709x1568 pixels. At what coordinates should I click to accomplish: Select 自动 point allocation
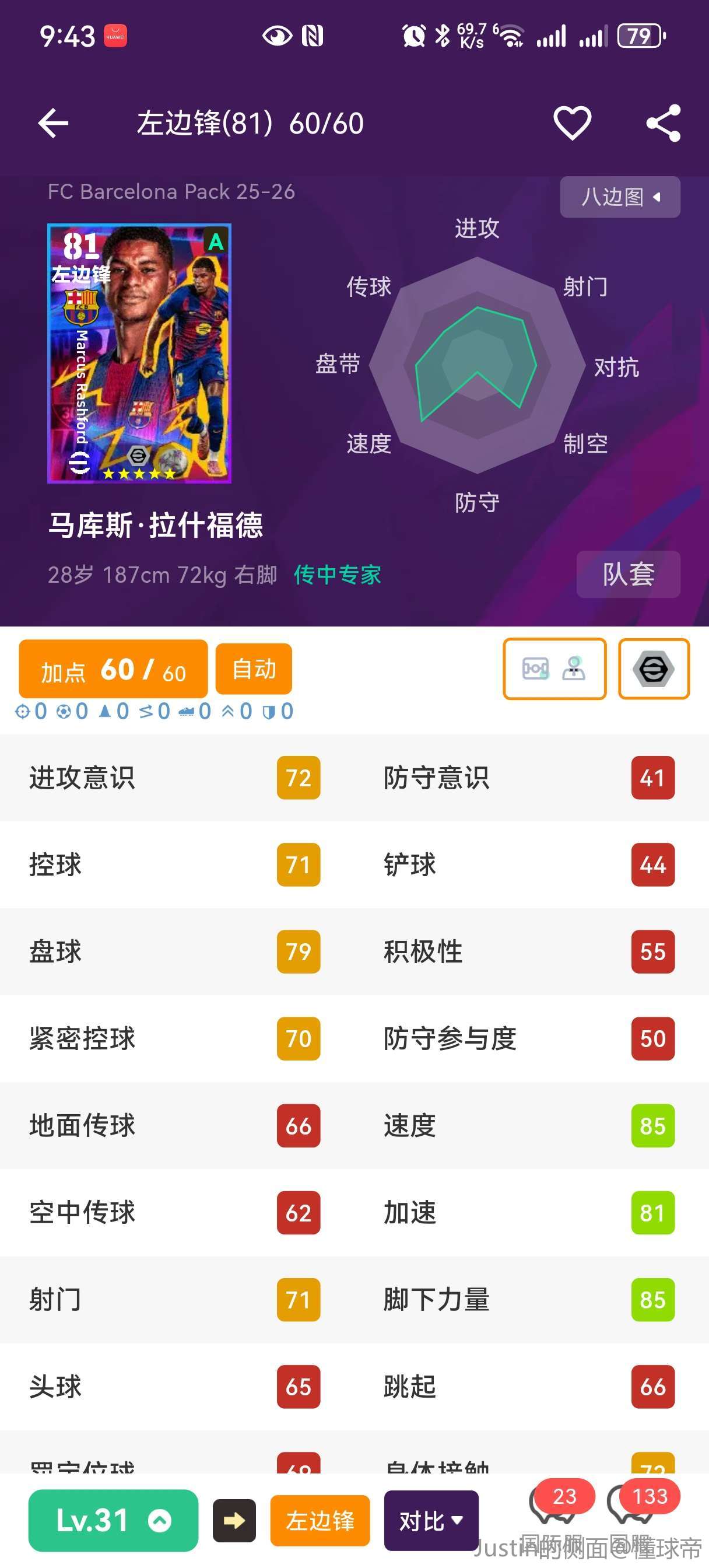pos(254,669)
